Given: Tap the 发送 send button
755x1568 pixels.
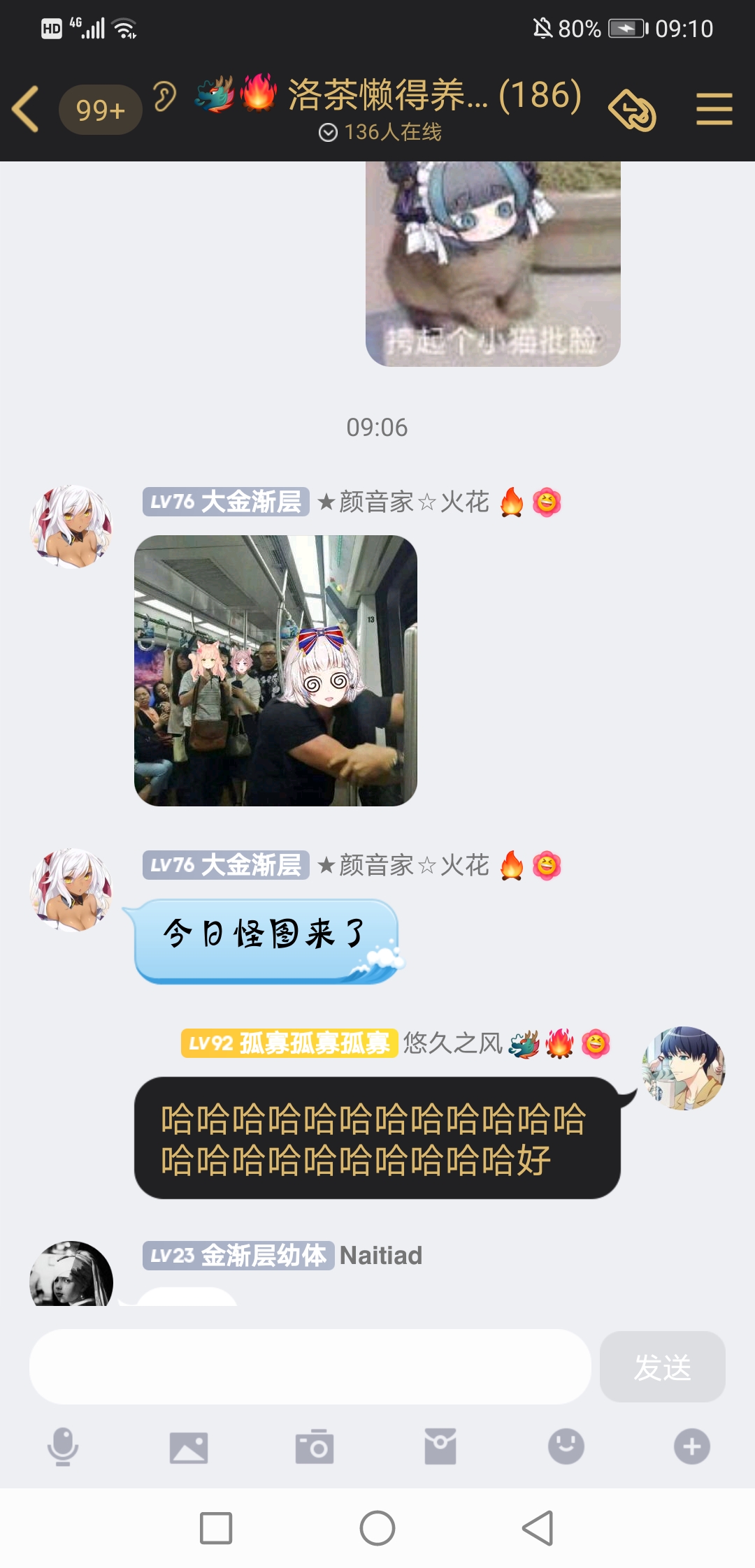Looking at the screenshot, I should [x=662, y=1367].
